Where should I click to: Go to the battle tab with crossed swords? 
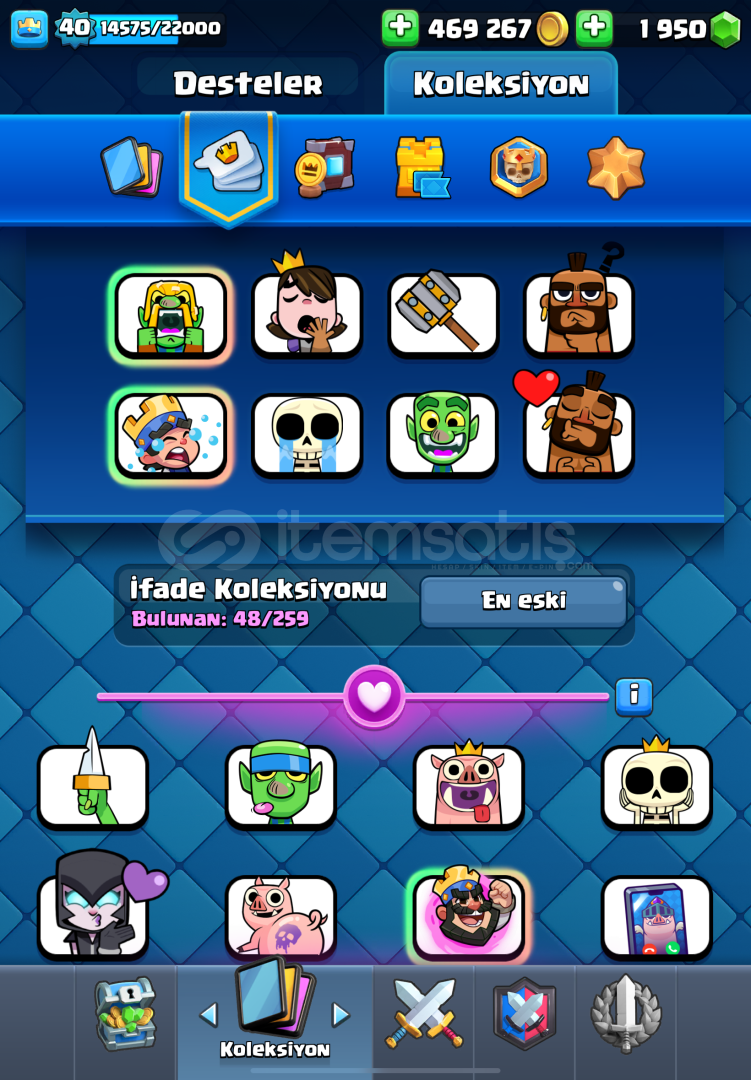425,1014
